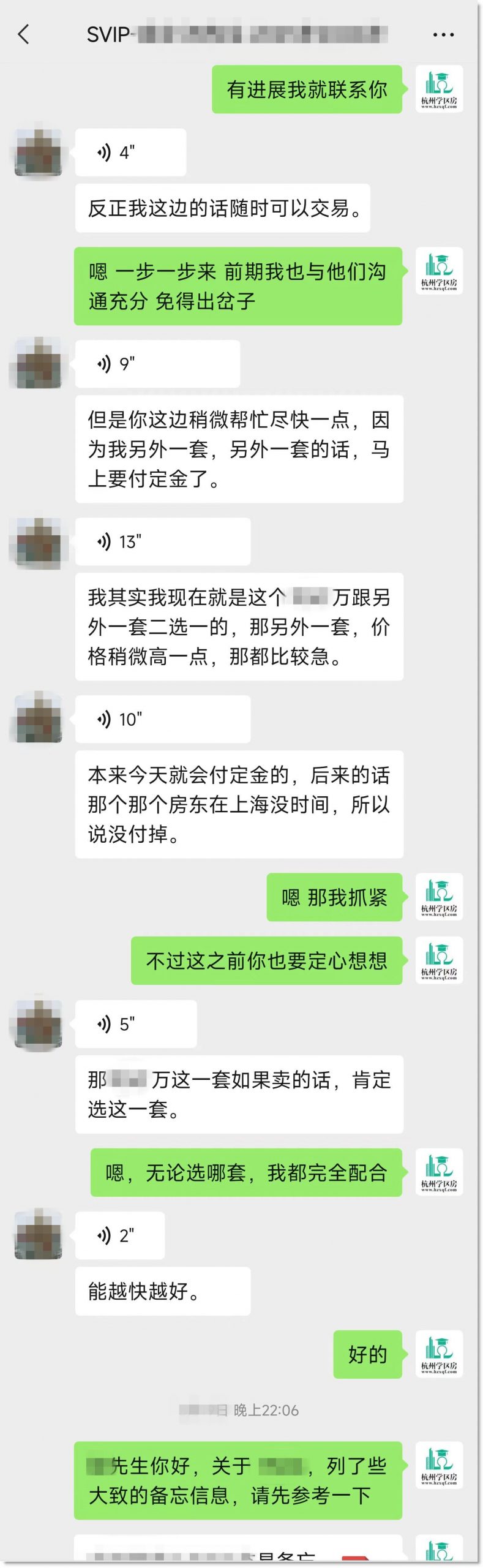483x1568 pixels.
Task: Go back from this chat
Action: (x=23, y=34)
